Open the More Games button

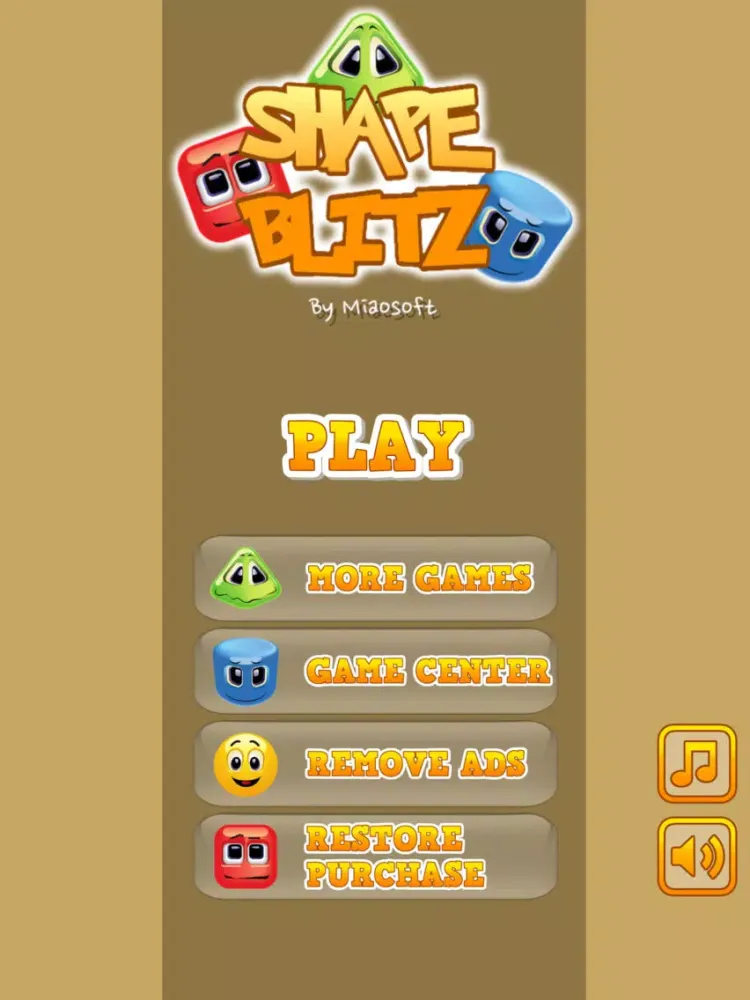[375, 578]
